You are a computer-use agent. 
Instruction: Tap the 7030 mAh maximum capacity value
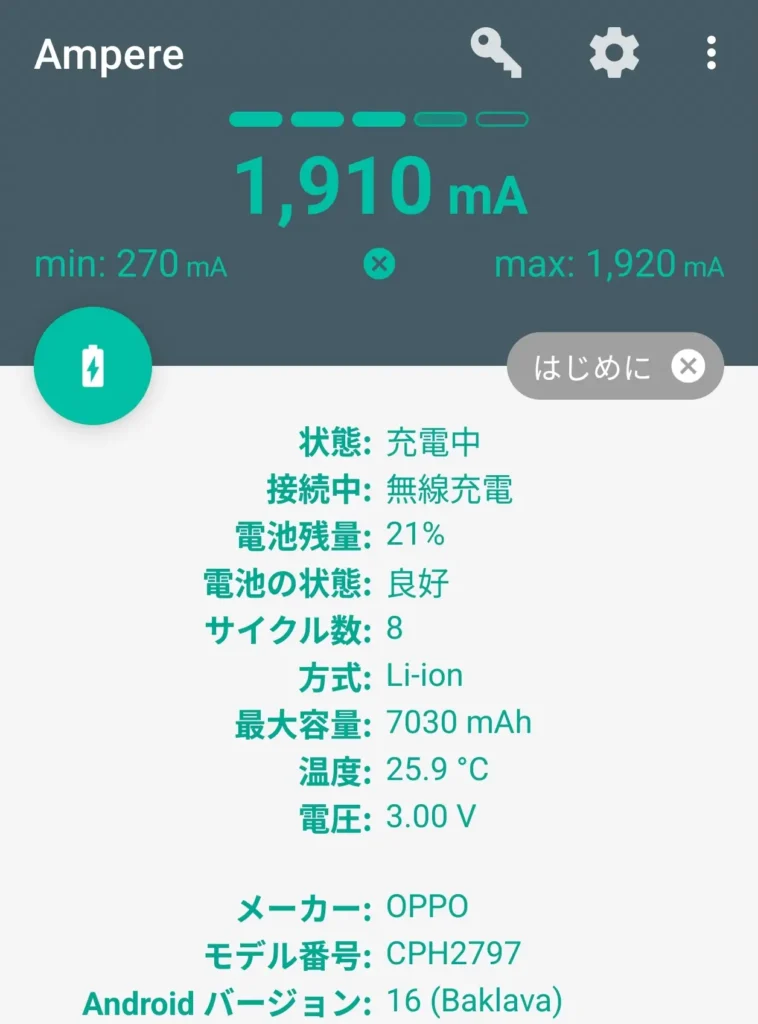point(459,722)
